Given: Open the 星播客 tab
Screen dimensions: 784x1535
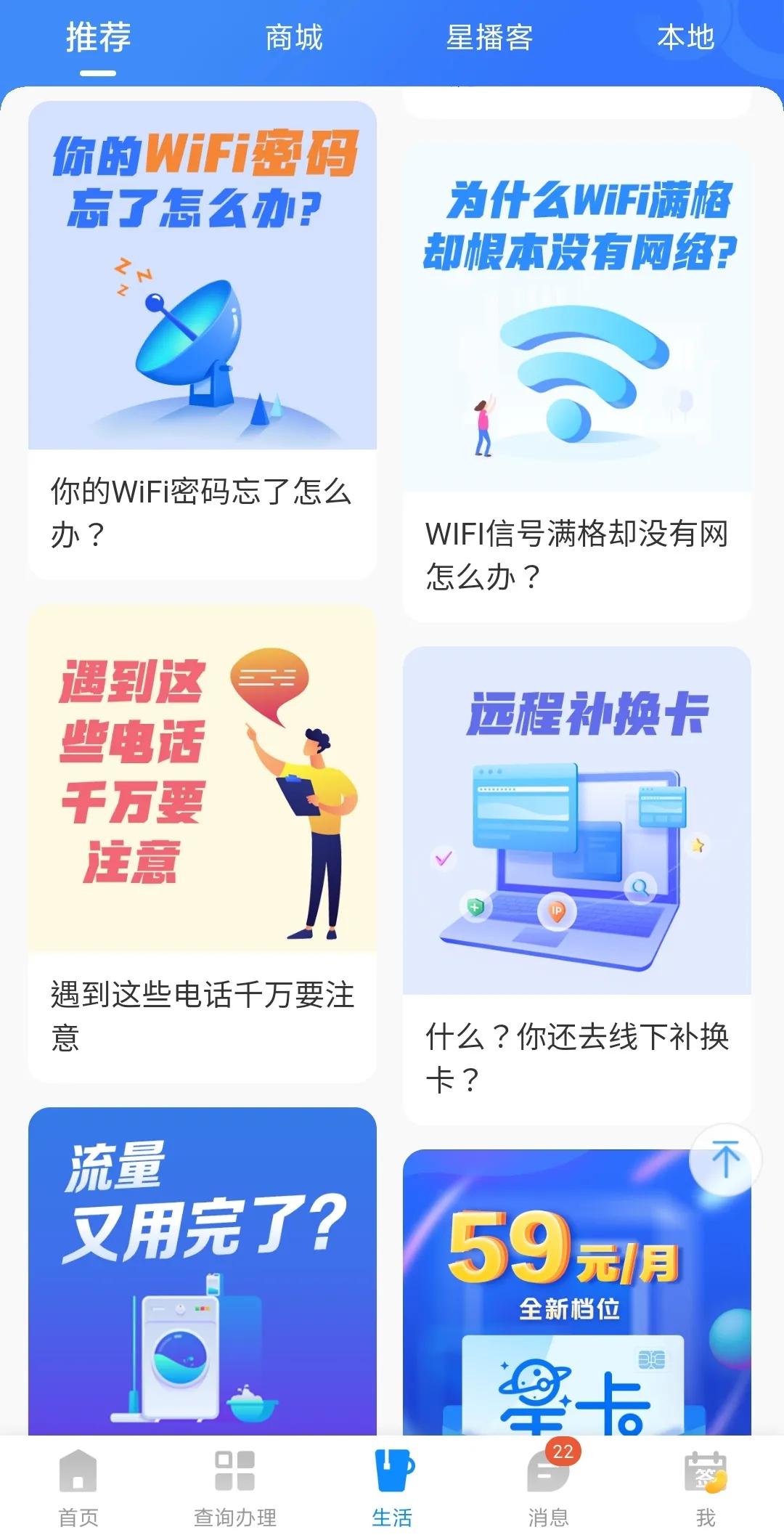Looking at the screenshot, I should pyautogui.click(x=490, y=40).
